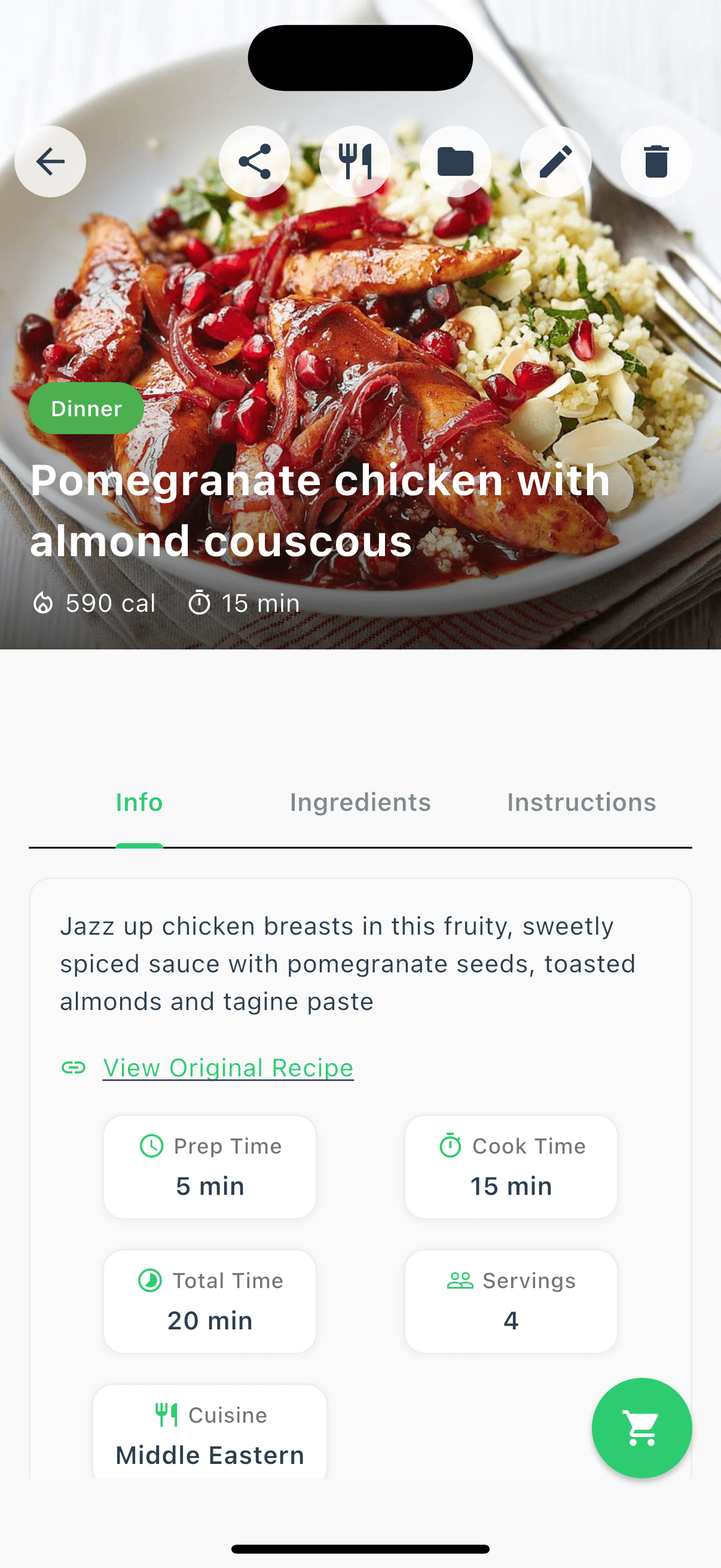
Task: Tap the trash icon to delete recipe
Action: (x=656, y=161)
